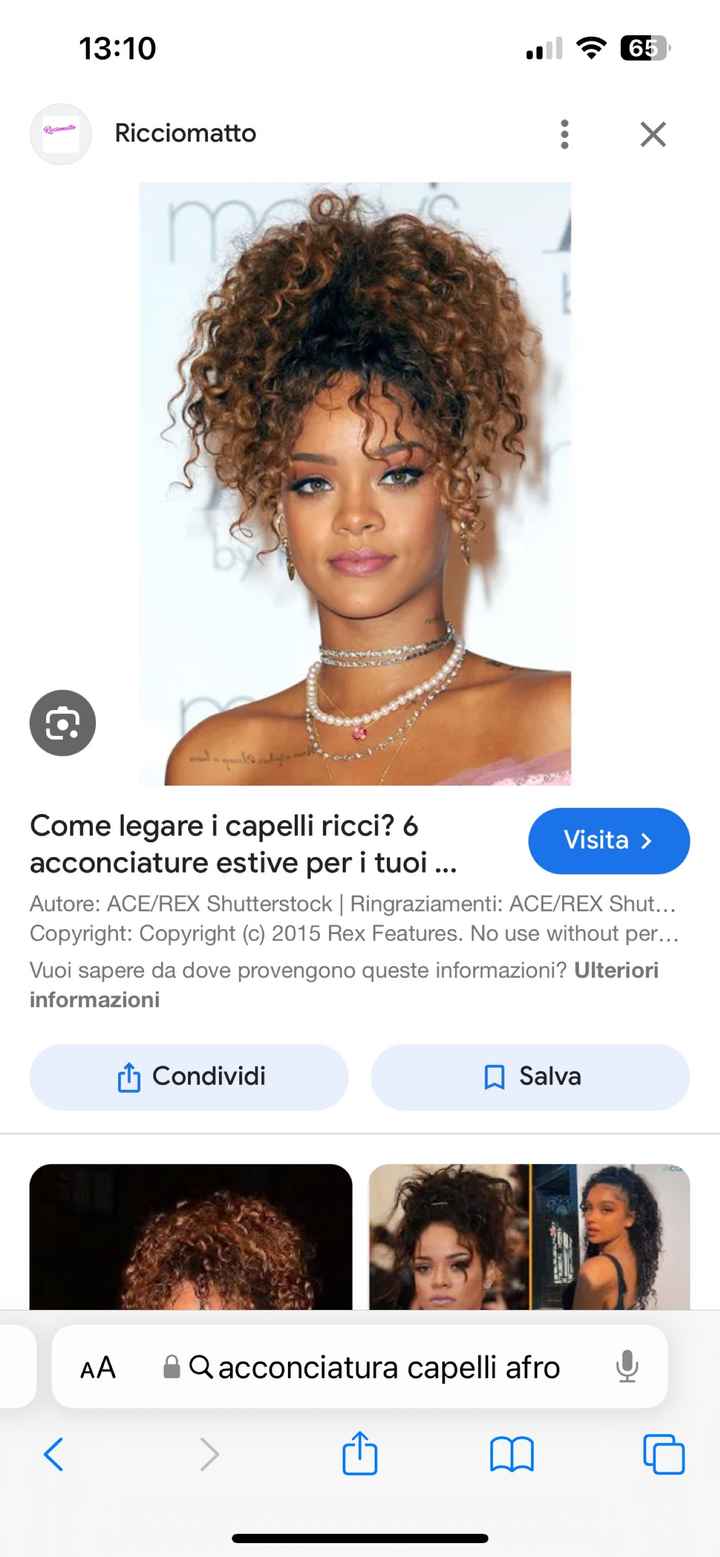Viewport: 720px width, 1557px height.
Task: Tap the Visita button
Action: tap(608, 841)
